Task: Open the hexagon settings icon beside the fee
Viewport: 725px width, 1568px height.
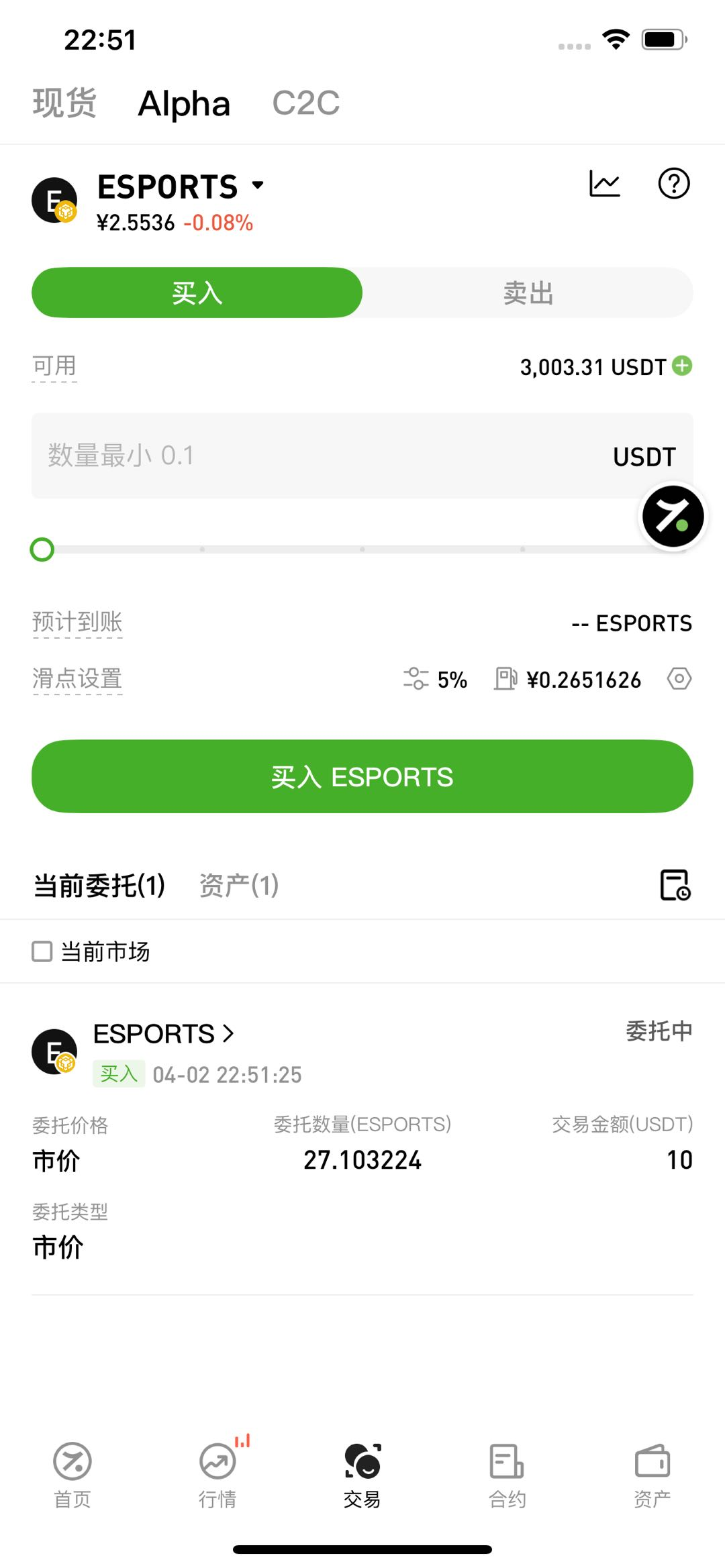Action: pyautogui.click(x=679, y=679)
